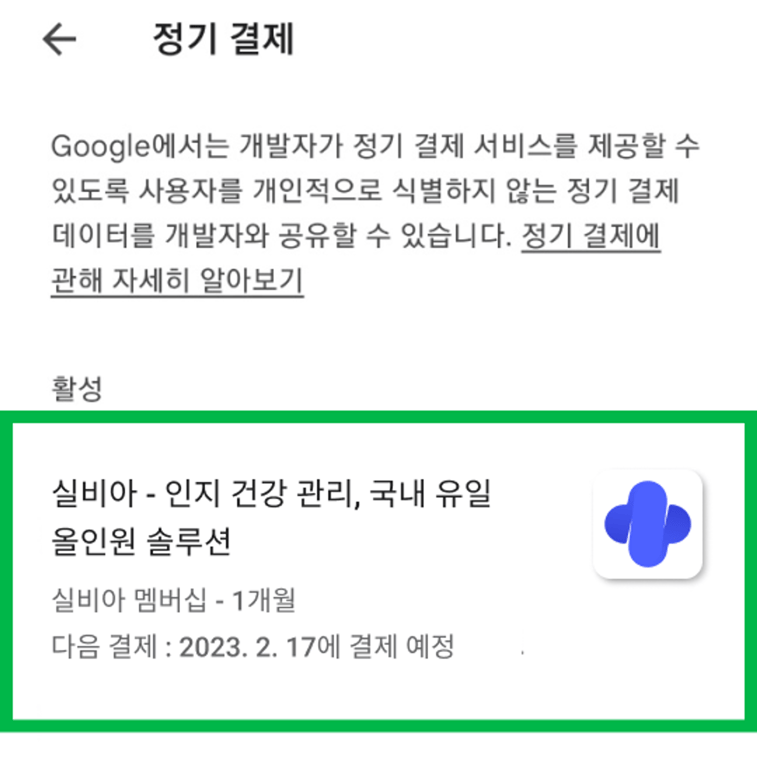Go back using the arrow icon

tap(59, 40)
